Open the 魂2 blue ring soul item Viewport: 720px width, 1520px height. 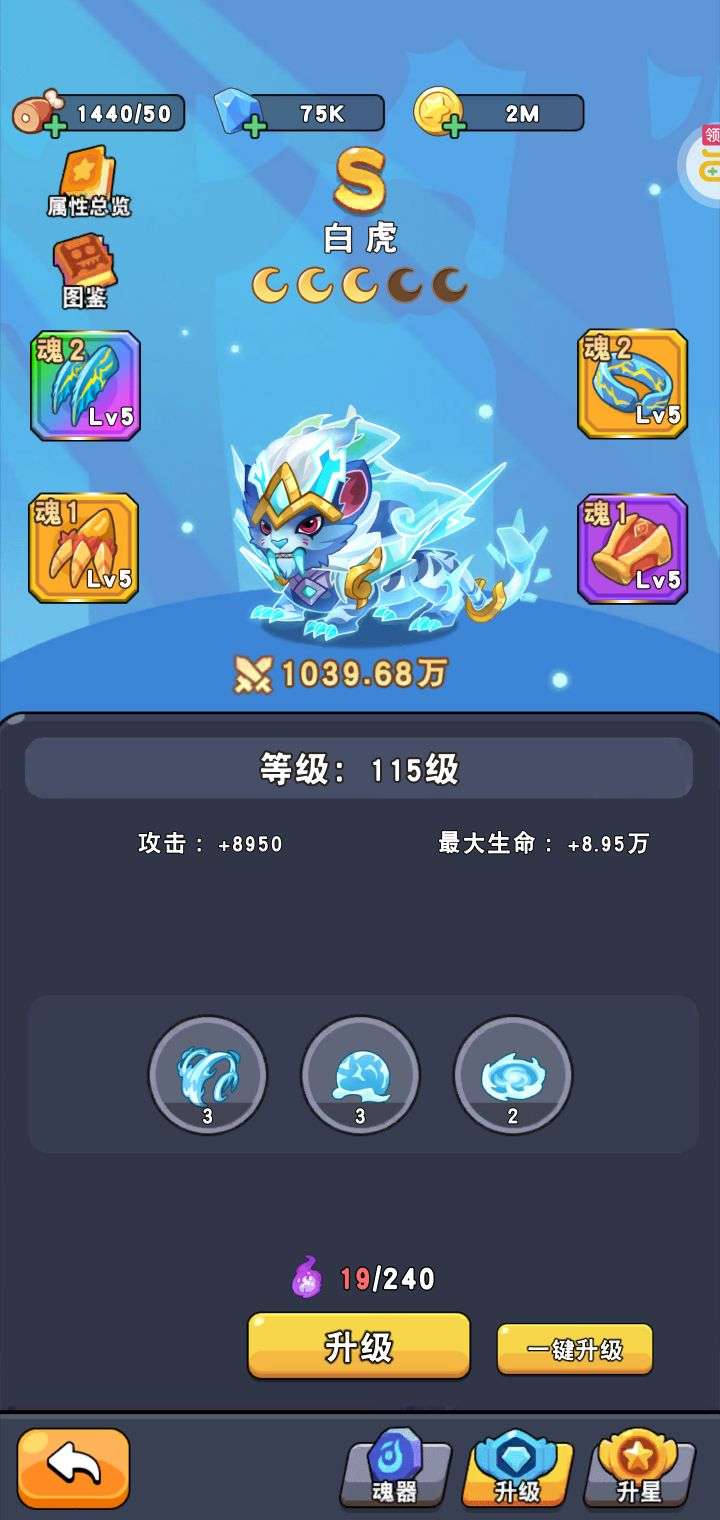pyautogui.click(x=632, y=383)
